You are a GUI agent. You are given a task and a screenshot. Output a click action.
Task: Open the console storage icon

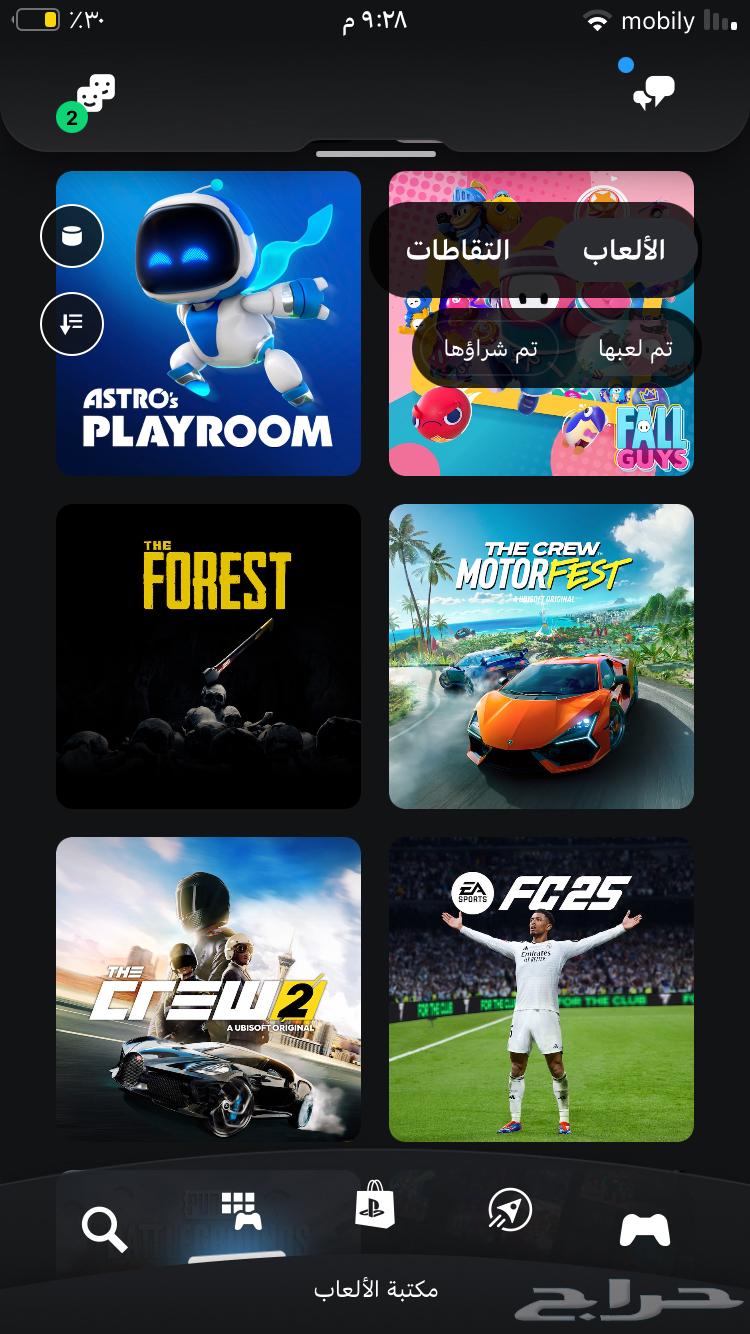72,236
